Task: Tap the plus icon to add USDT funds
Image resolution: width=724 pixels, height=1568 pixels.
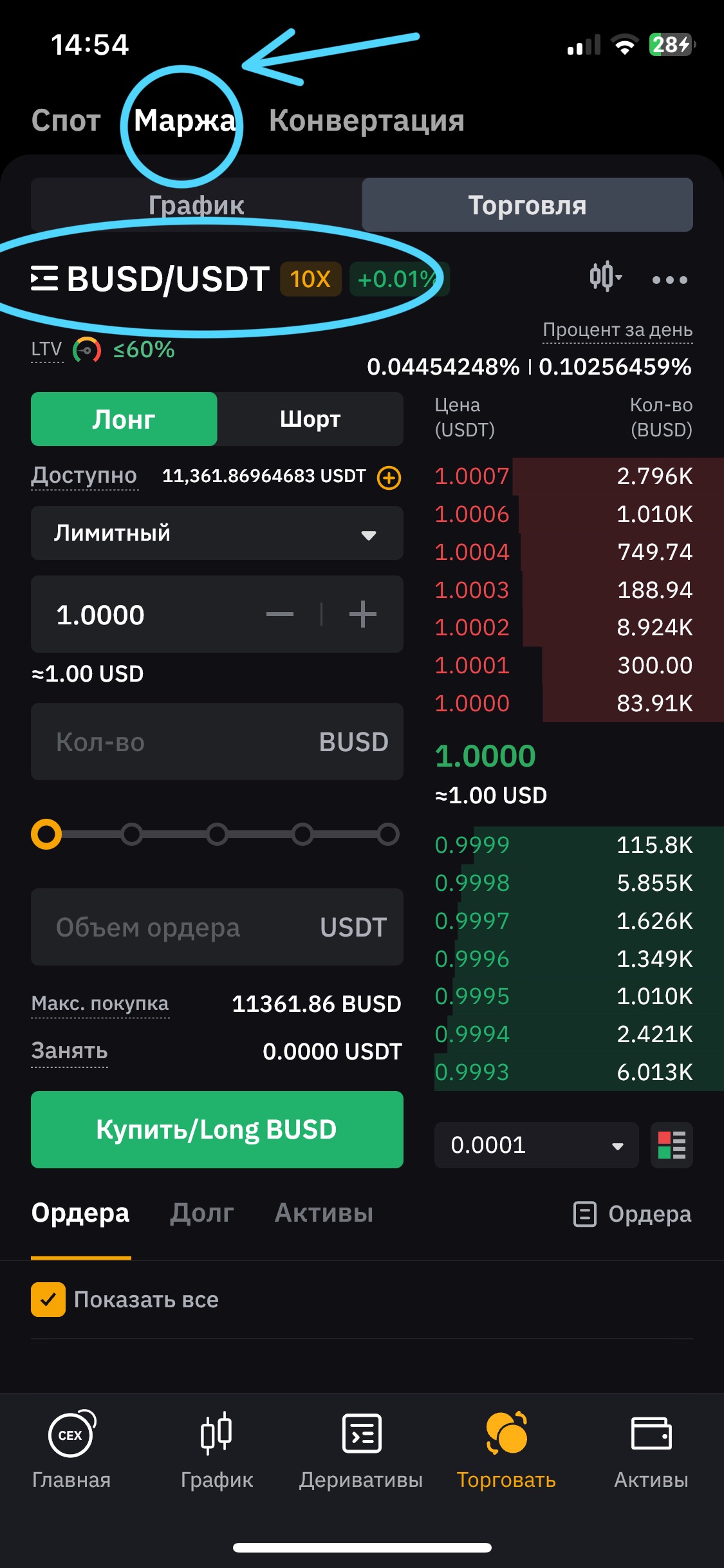Action: click(x=389, y=478)
